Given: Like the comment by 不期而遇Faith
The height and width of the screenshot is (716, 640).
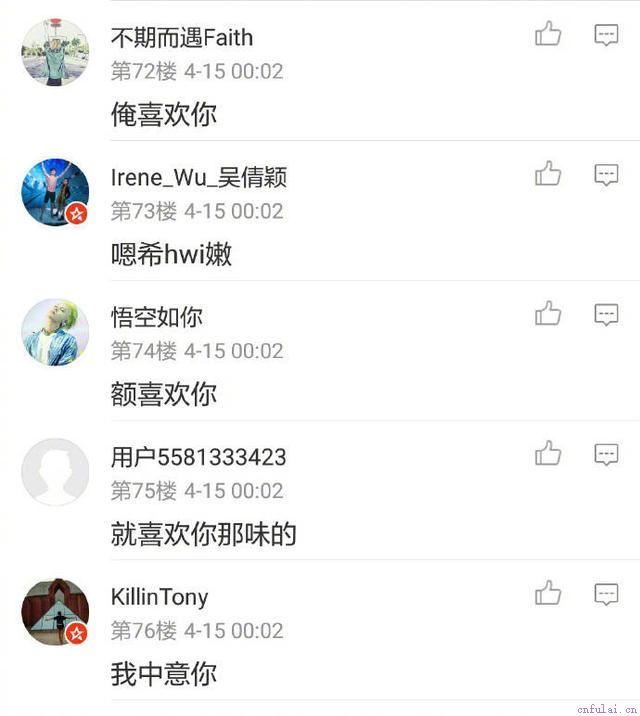Looking at the screenshot, I should 548,35.
